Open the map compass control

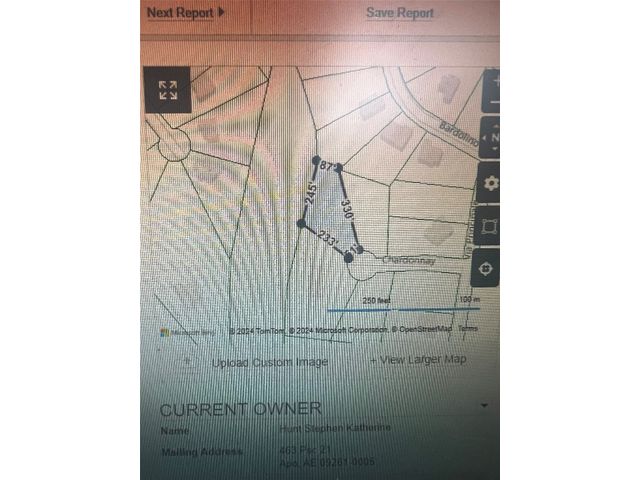[490, 137]
